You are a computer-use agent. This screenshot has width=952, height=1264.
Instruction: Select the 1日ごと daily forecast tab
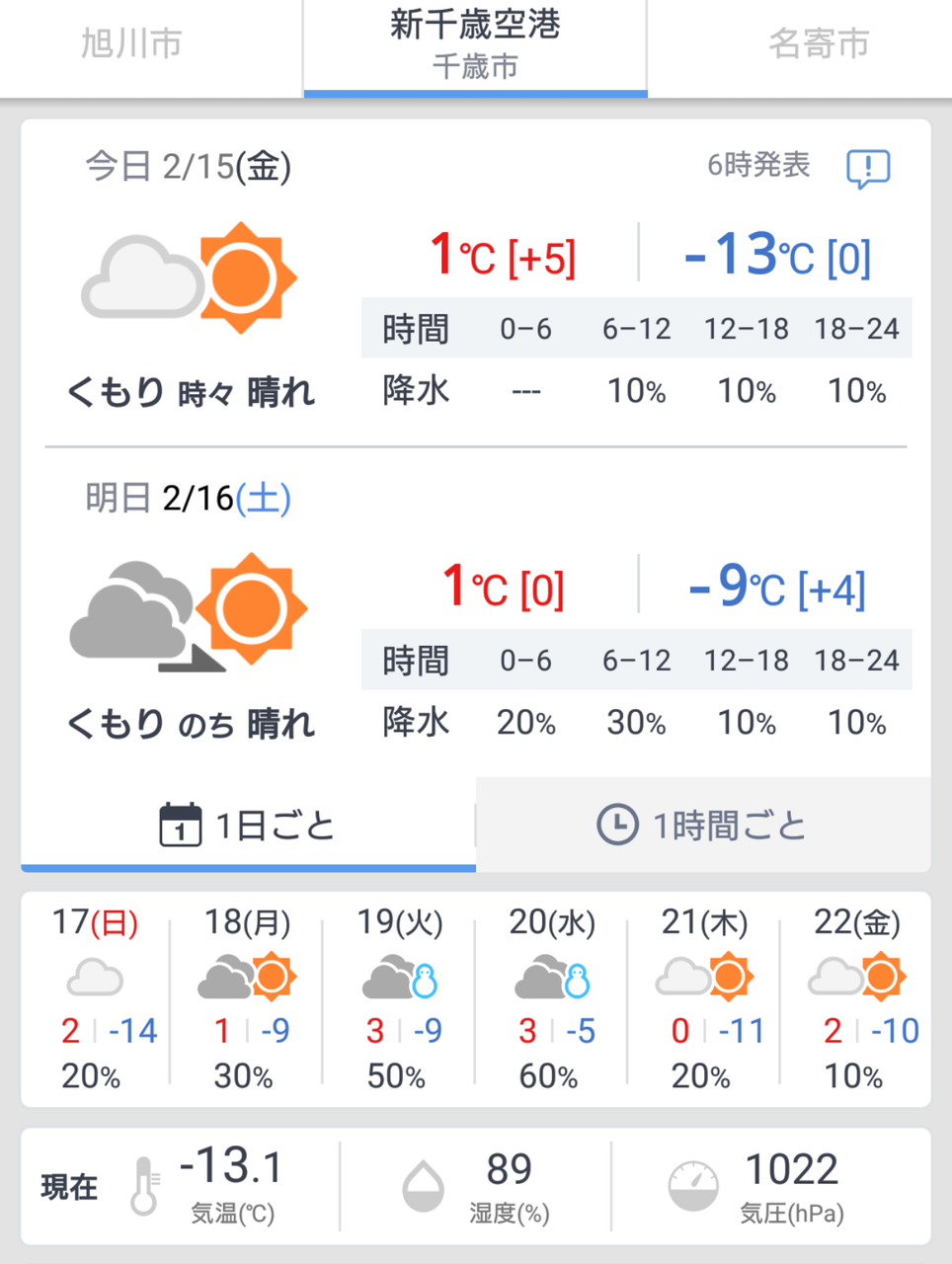click(x=248, y=826)
